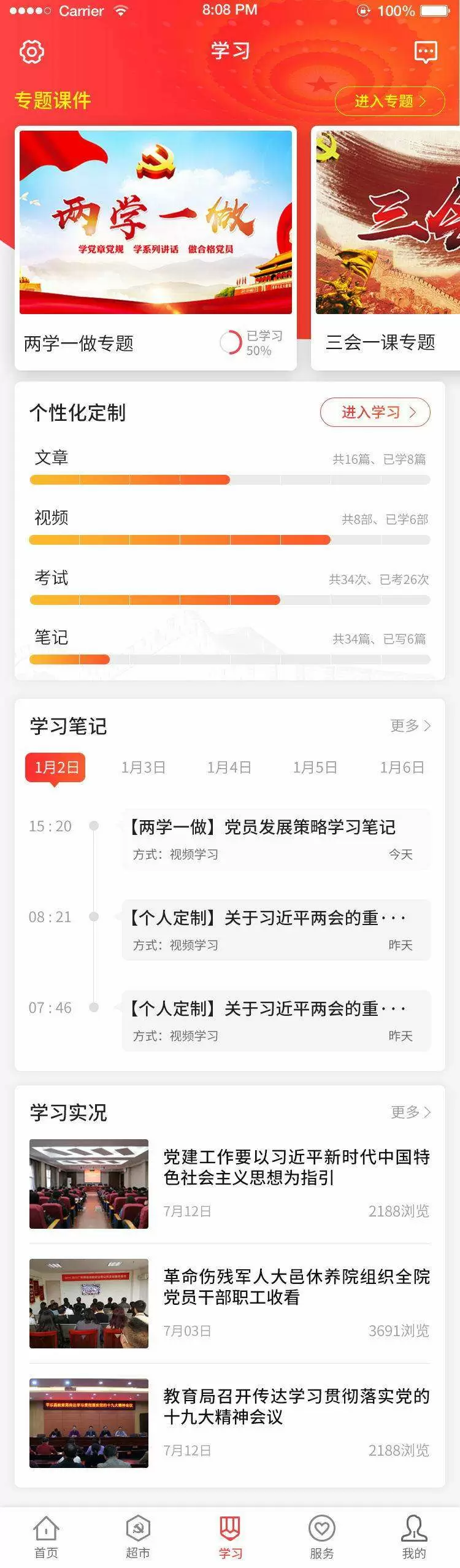Open the 党员发展策略学习笔记 note
Image resolution: width=460 pixels, height=1568 pixels.
click(x=276, y=839)
